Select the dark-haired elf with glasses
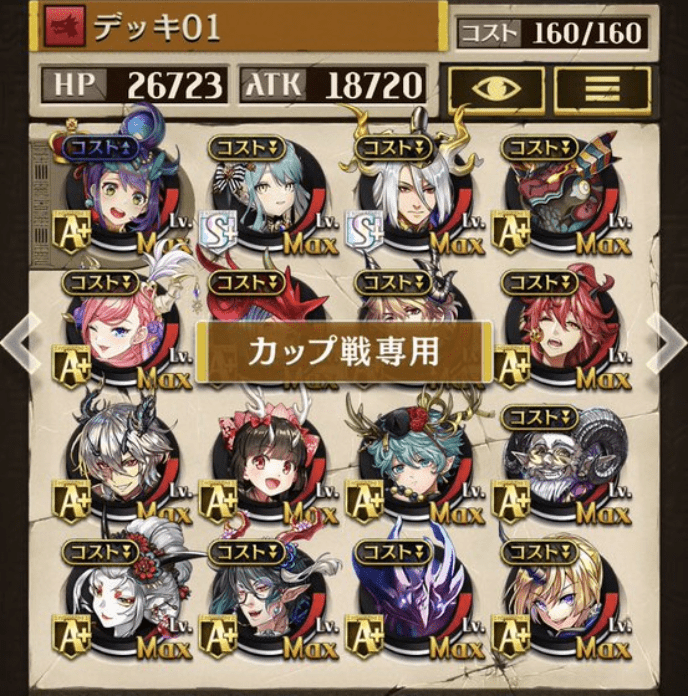Screen dimensions: 688x696 point(268,598)
